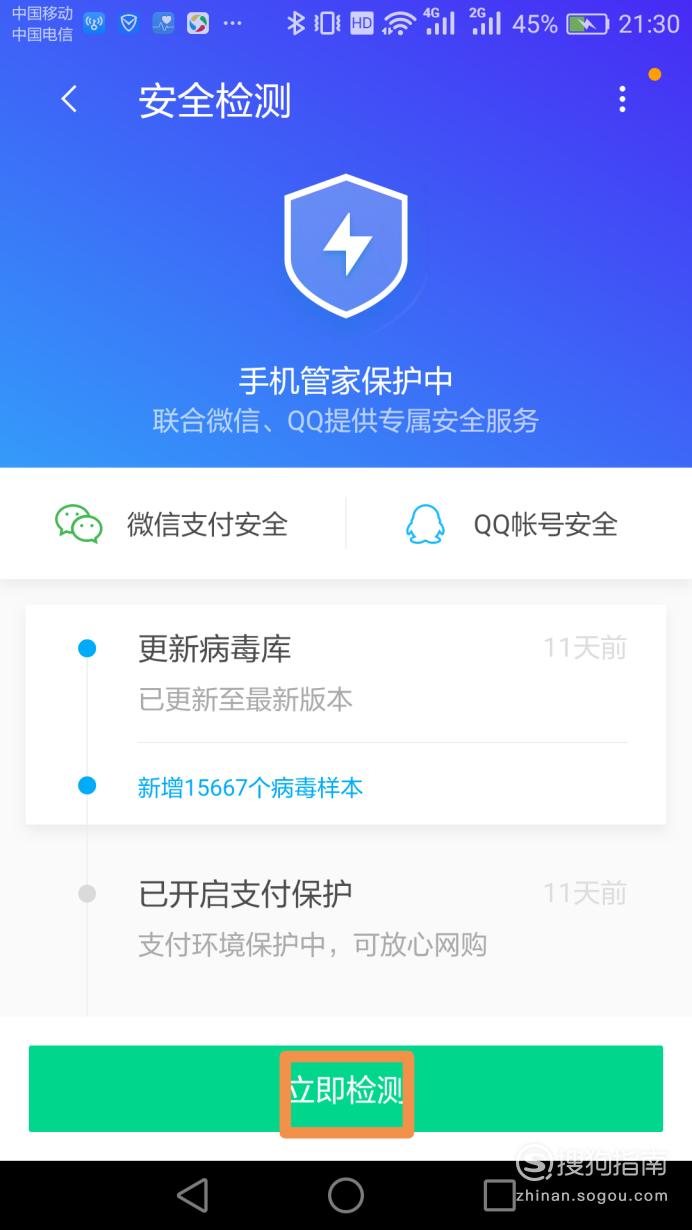Tap the system back triangle
This screenshot has width=692, height=1230.
point(192,1195)
